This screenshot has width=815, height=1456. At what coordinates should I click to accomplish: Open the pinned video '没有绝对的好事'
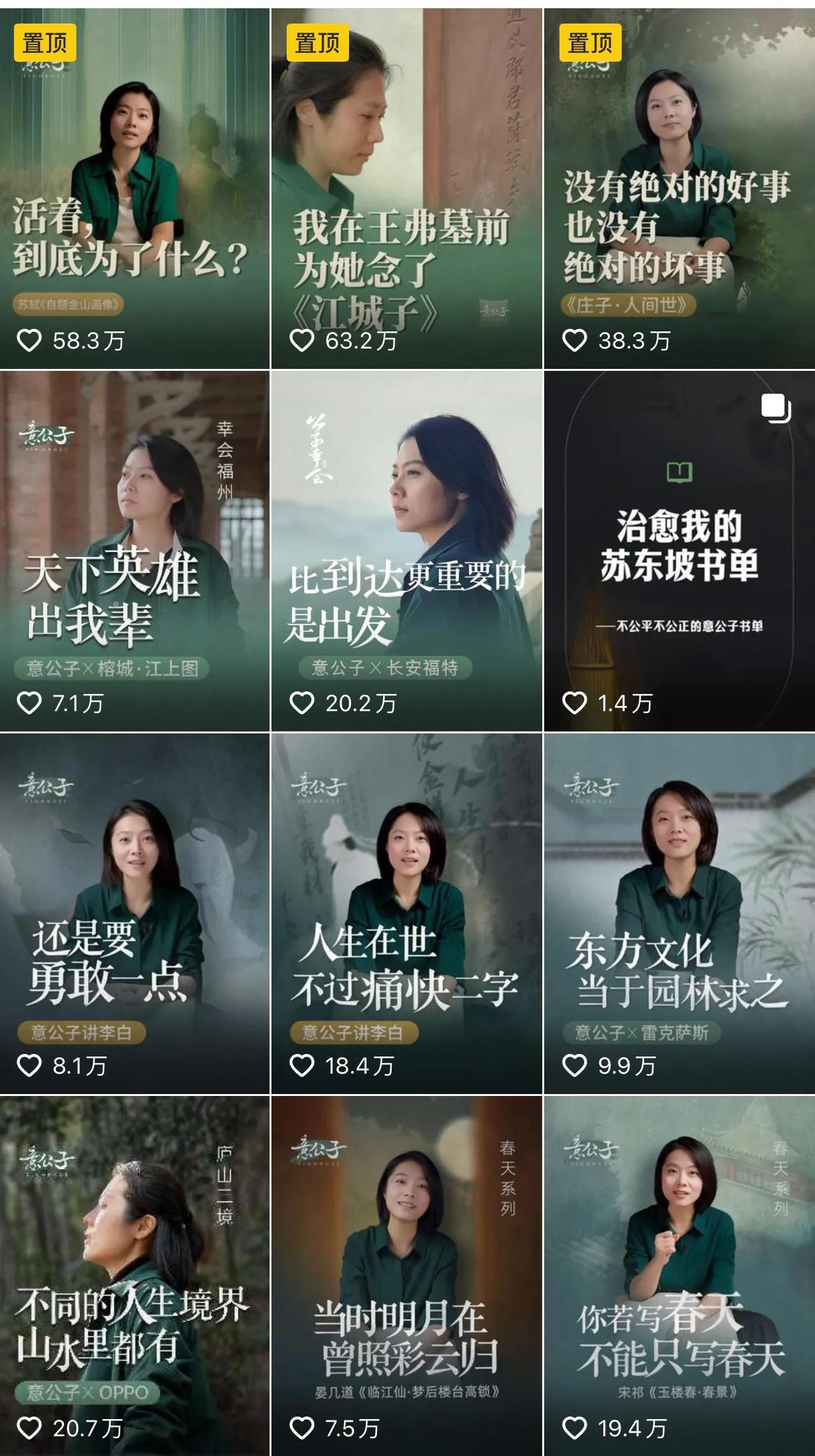[x=680, y=188]
